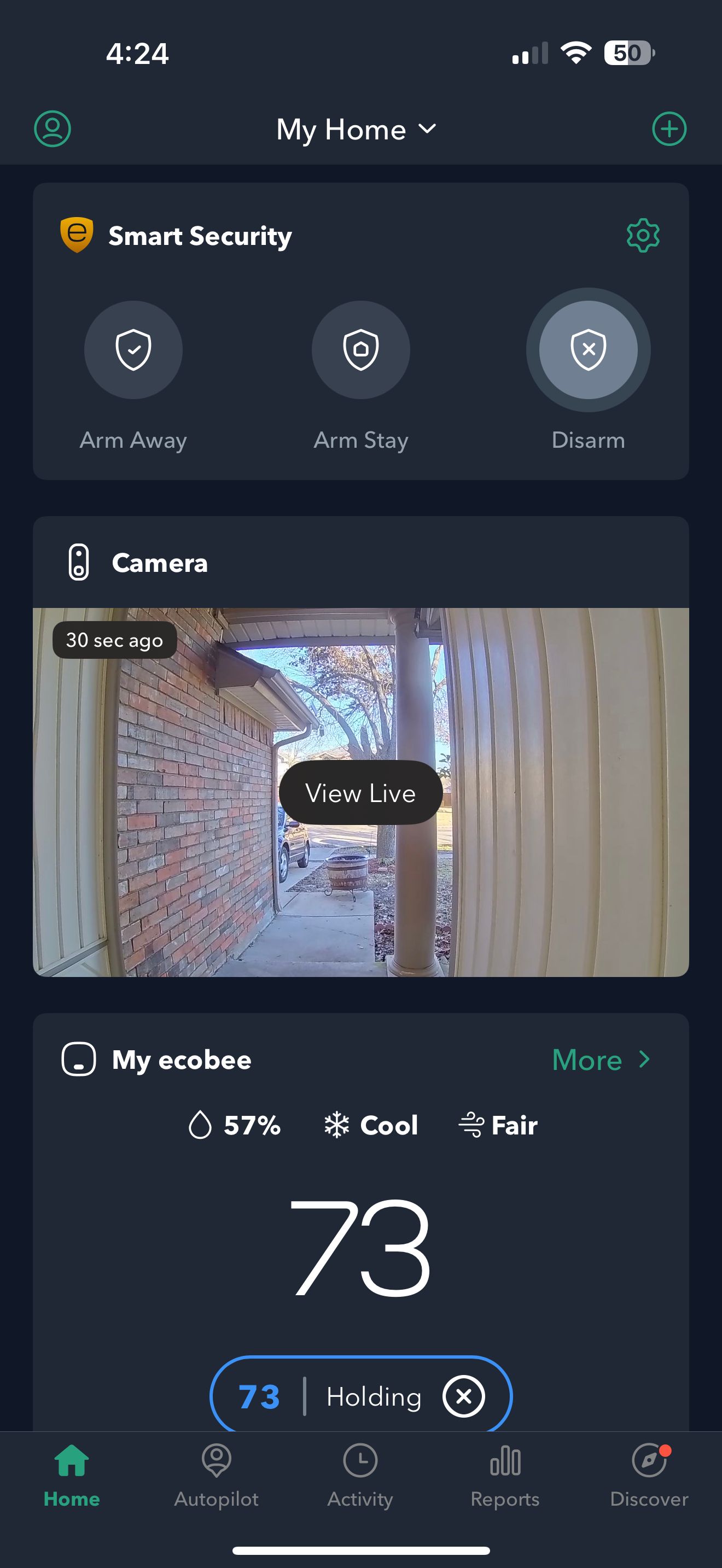The image size is (722, 1568).
Task: Open the My Home selector
Action: 357,129
